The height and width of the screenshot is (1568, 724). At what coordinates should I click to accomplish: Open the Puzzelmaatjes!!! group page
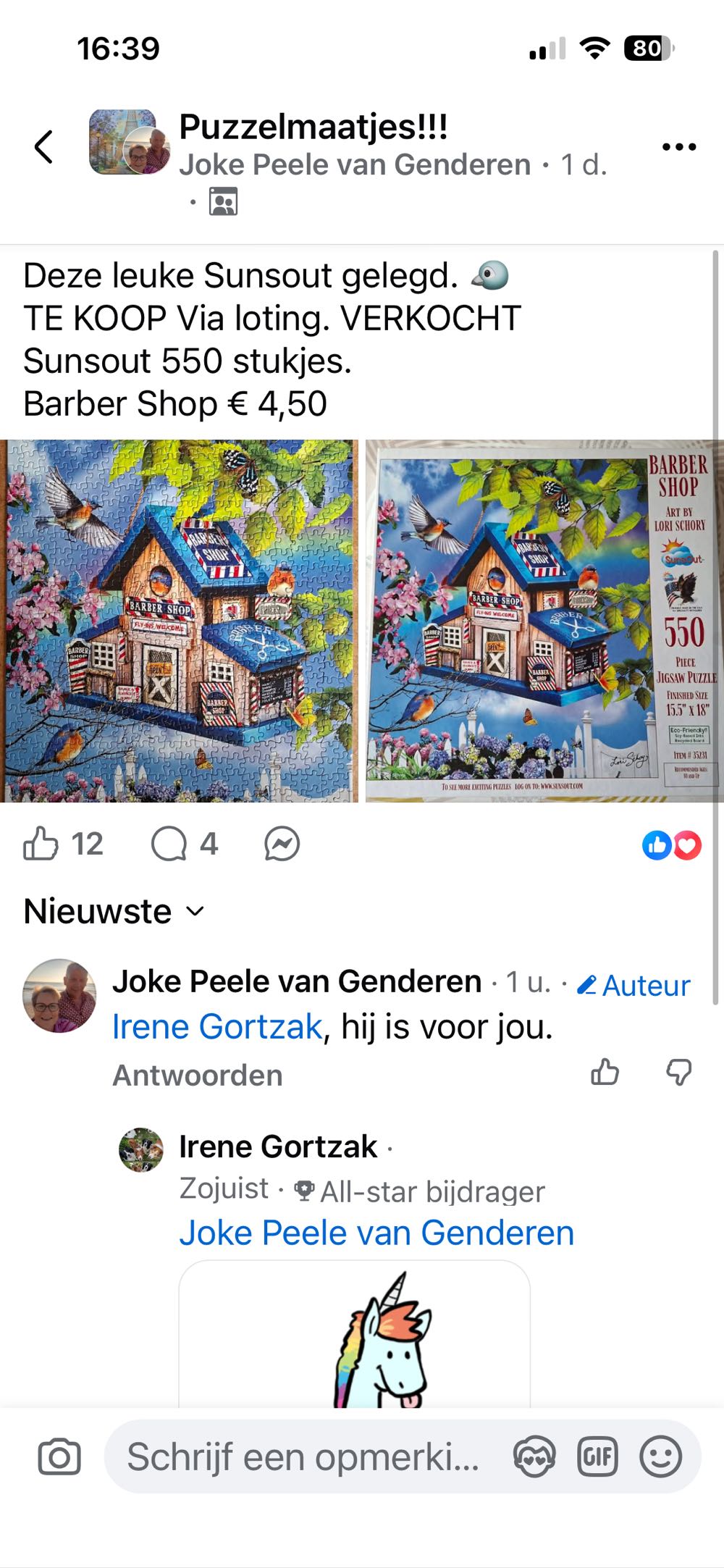click(314, 128)
